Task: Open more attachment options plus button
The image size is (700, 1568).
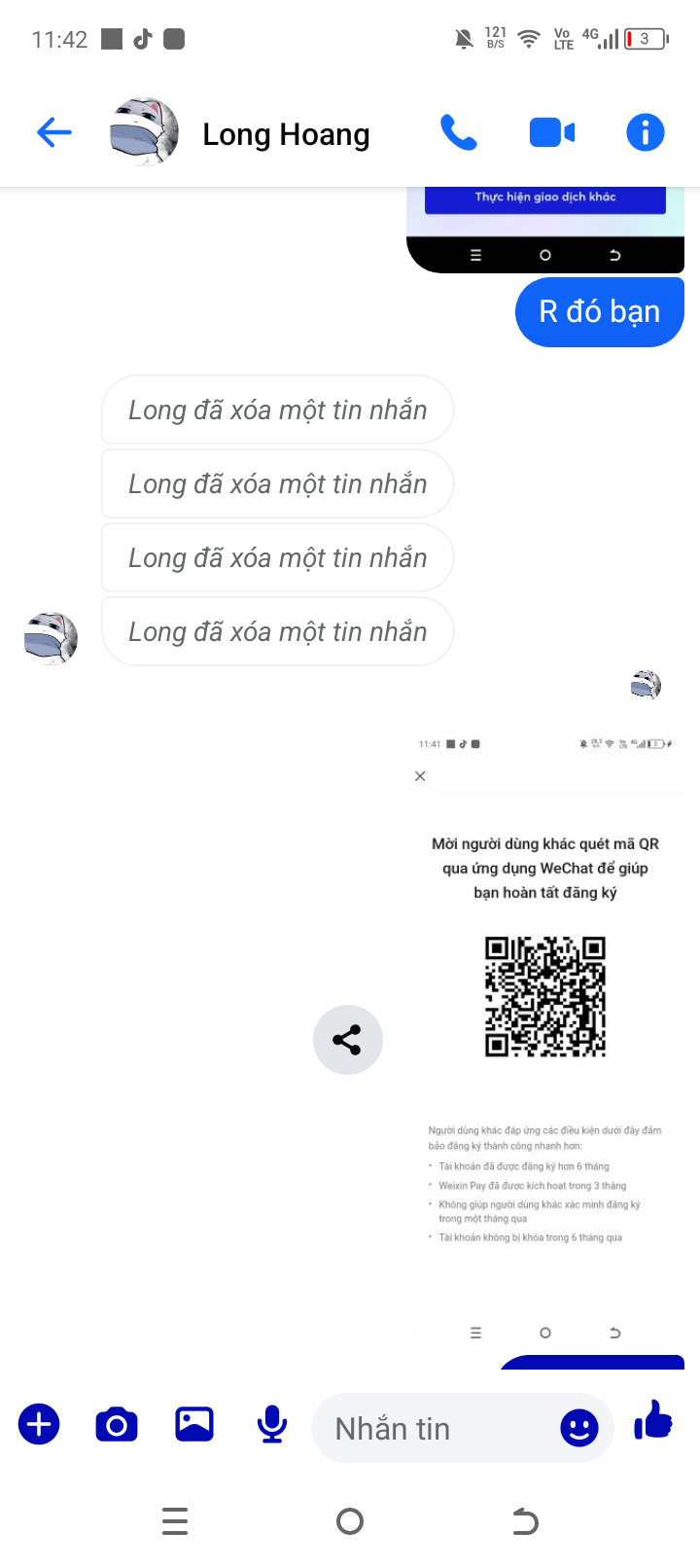Action: (x=39, y=1425)
